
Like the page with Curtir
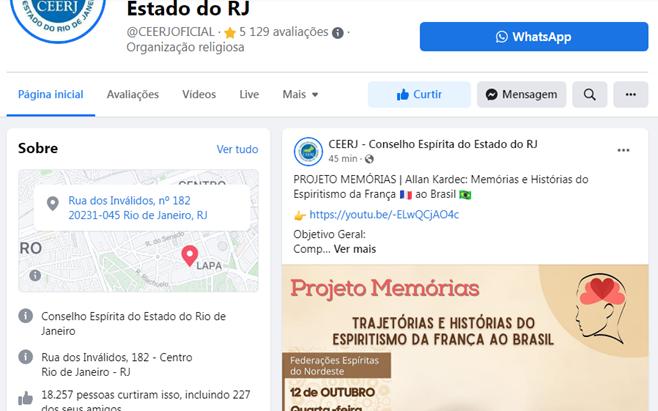[418, 95]
